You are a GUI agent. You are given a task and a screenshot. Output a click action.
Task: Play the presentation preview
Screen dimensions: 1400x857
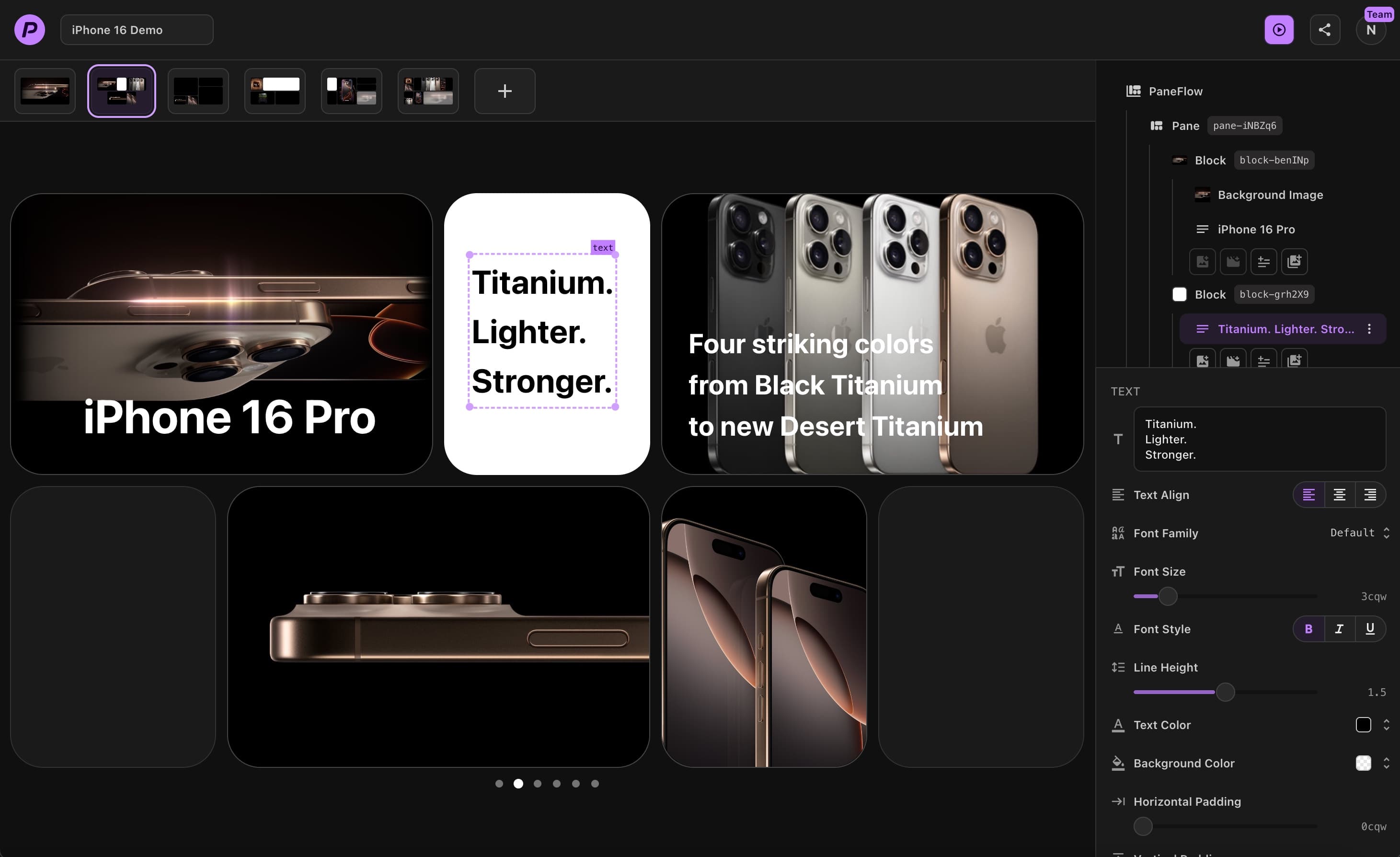click(x=1278, y=30)
